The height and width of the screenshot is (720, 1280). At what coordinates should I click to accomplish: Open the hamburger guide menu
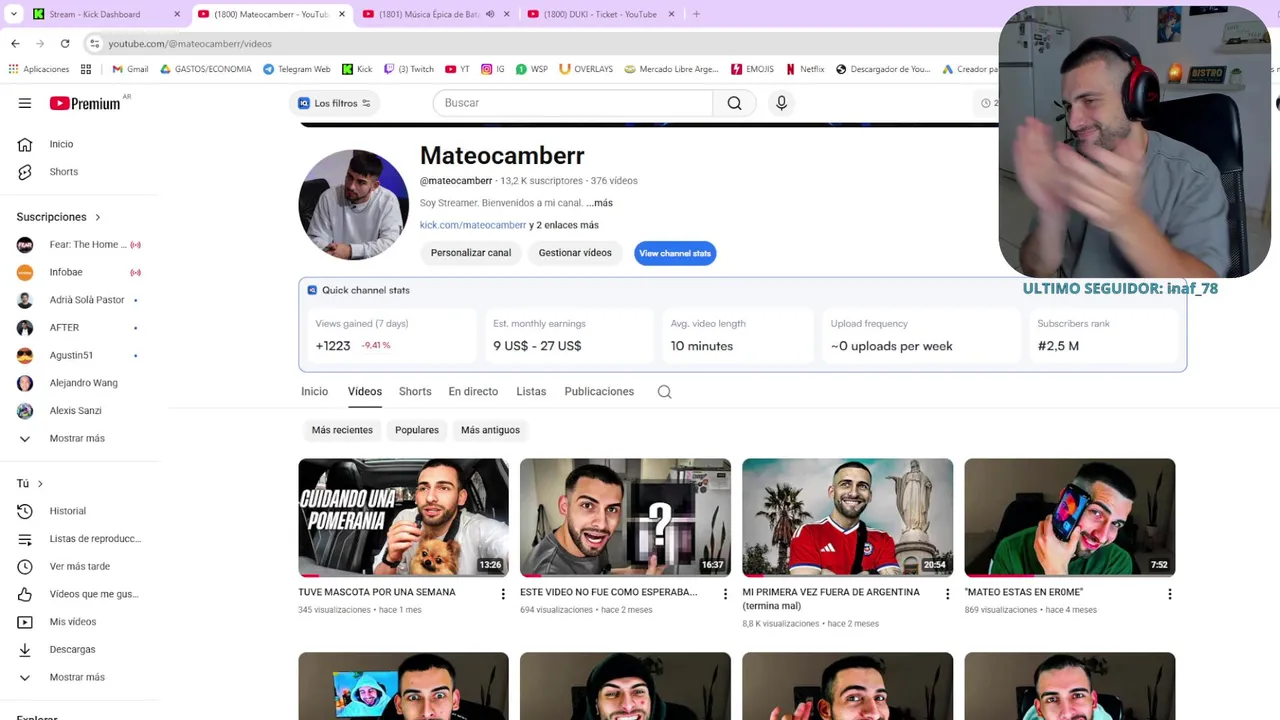click(x=25, y=103)
